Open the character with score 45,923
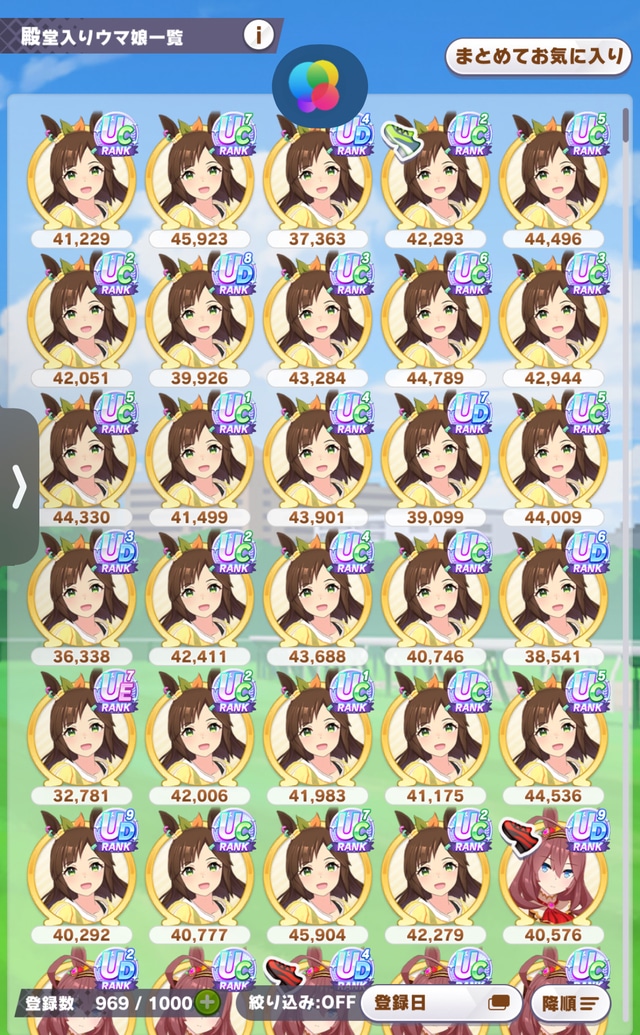 click(200, 175)
